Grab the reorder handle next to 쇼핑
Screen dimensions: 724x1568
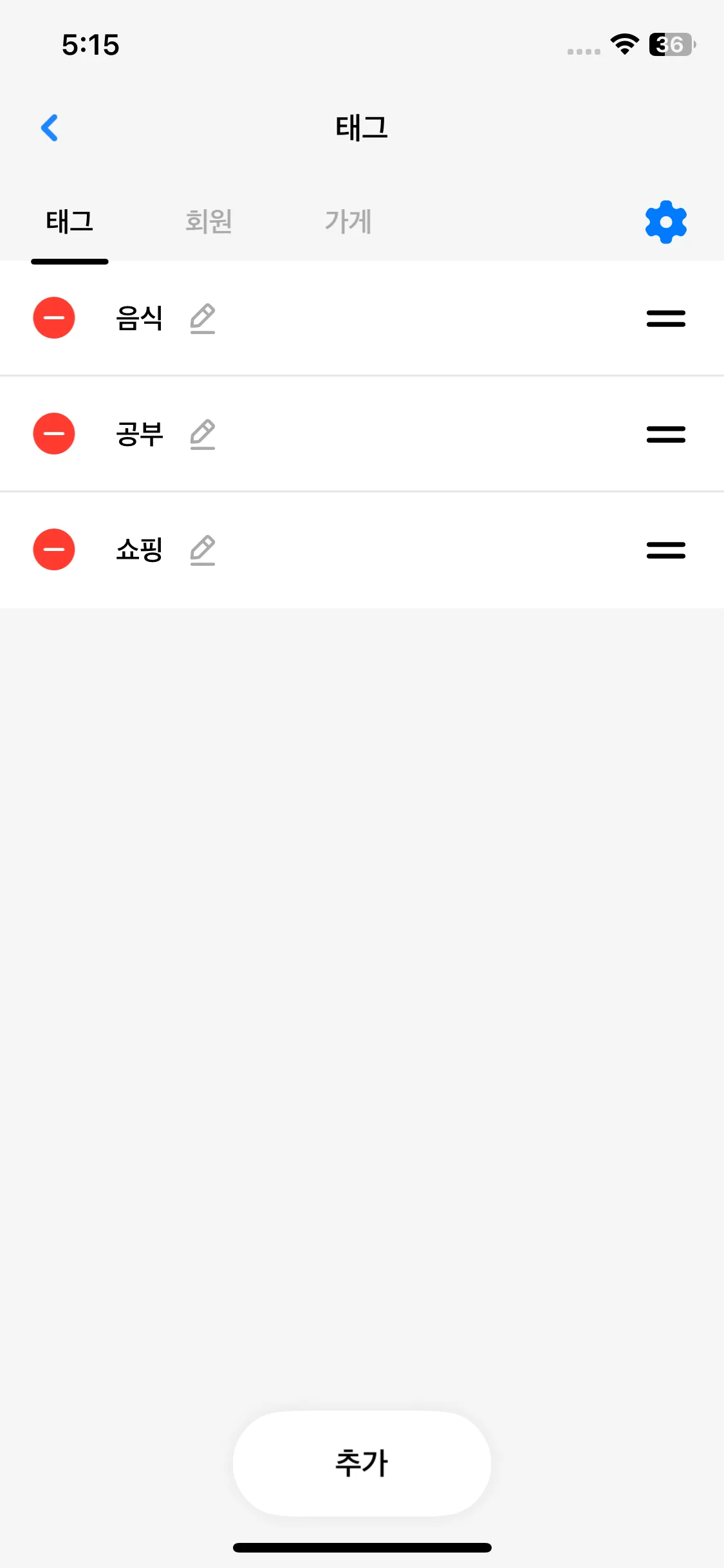[x=665, y=550]
